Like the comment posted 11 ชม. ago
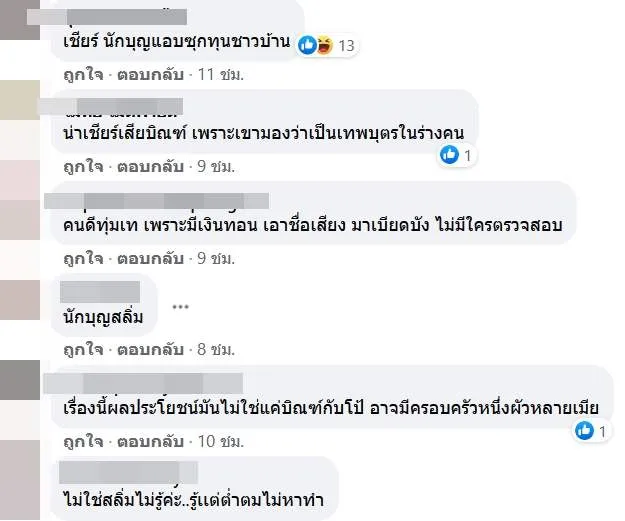 click(77, 74)
